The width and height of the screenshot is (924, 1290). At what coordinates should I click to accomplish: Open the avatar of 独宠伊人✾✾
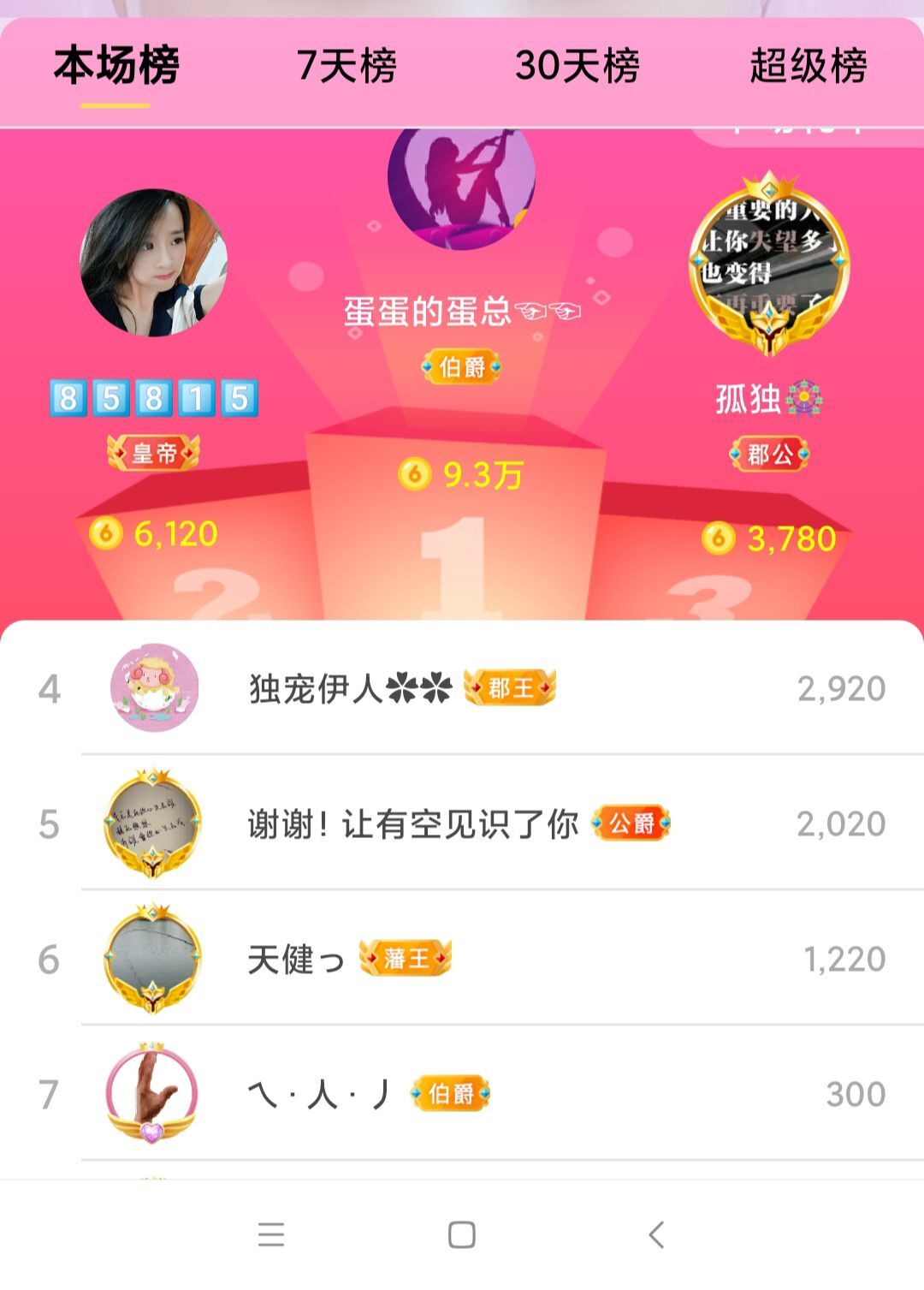152,689
